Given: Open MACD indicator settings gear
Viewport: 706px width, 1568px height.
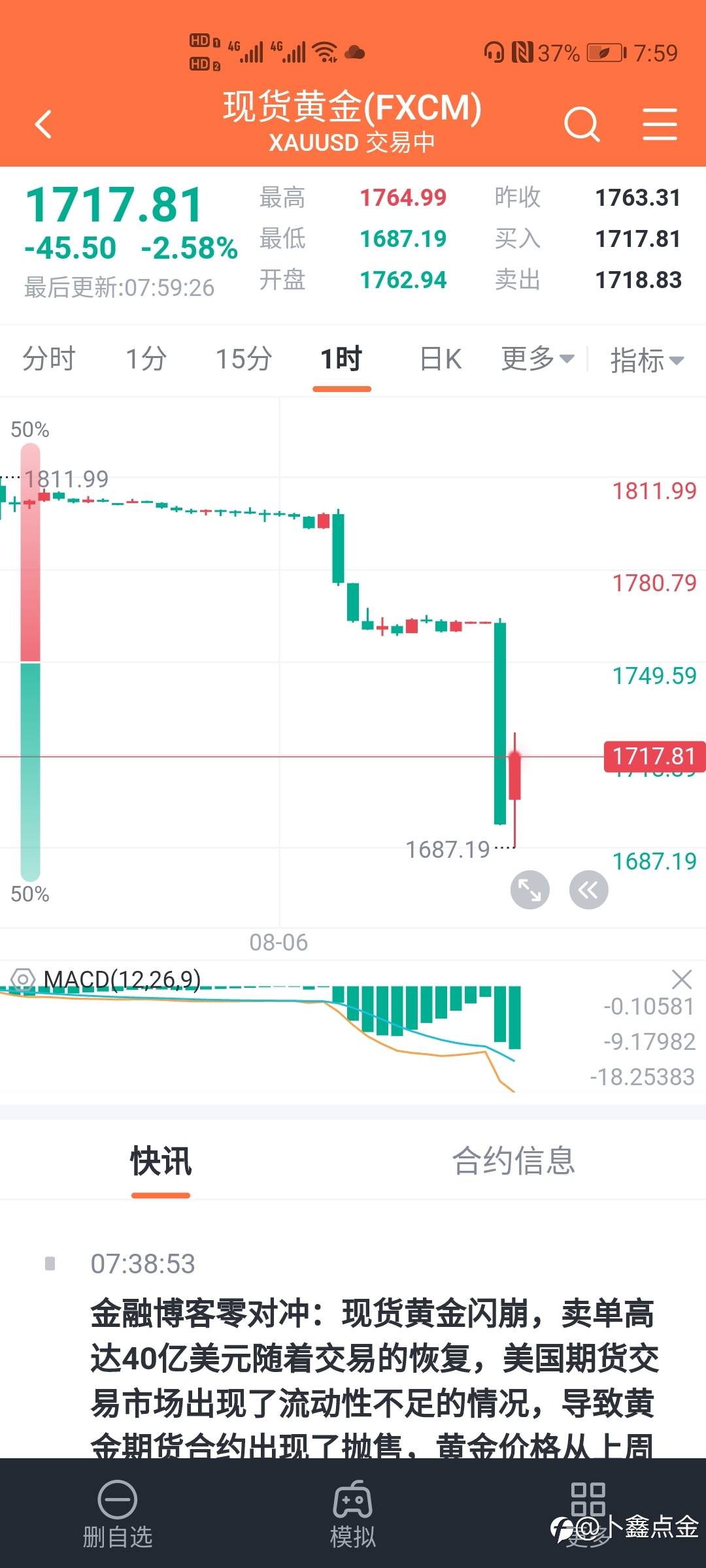Looking at the screenshot, I should point(23,980).
